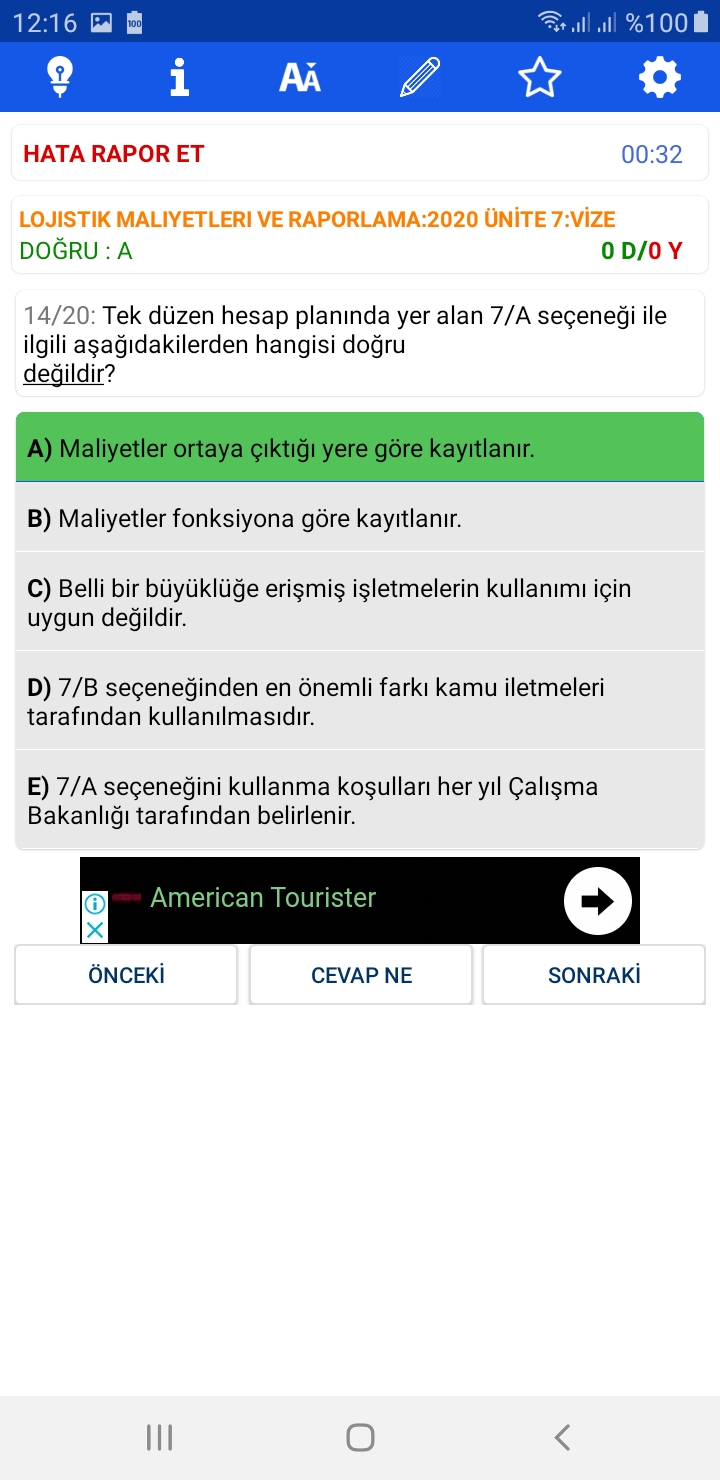The height and width of the screenshot is (1480, 720).
Task: Go to the previous question with ÖNCEKİ
Action: click(x=126, y=975)
